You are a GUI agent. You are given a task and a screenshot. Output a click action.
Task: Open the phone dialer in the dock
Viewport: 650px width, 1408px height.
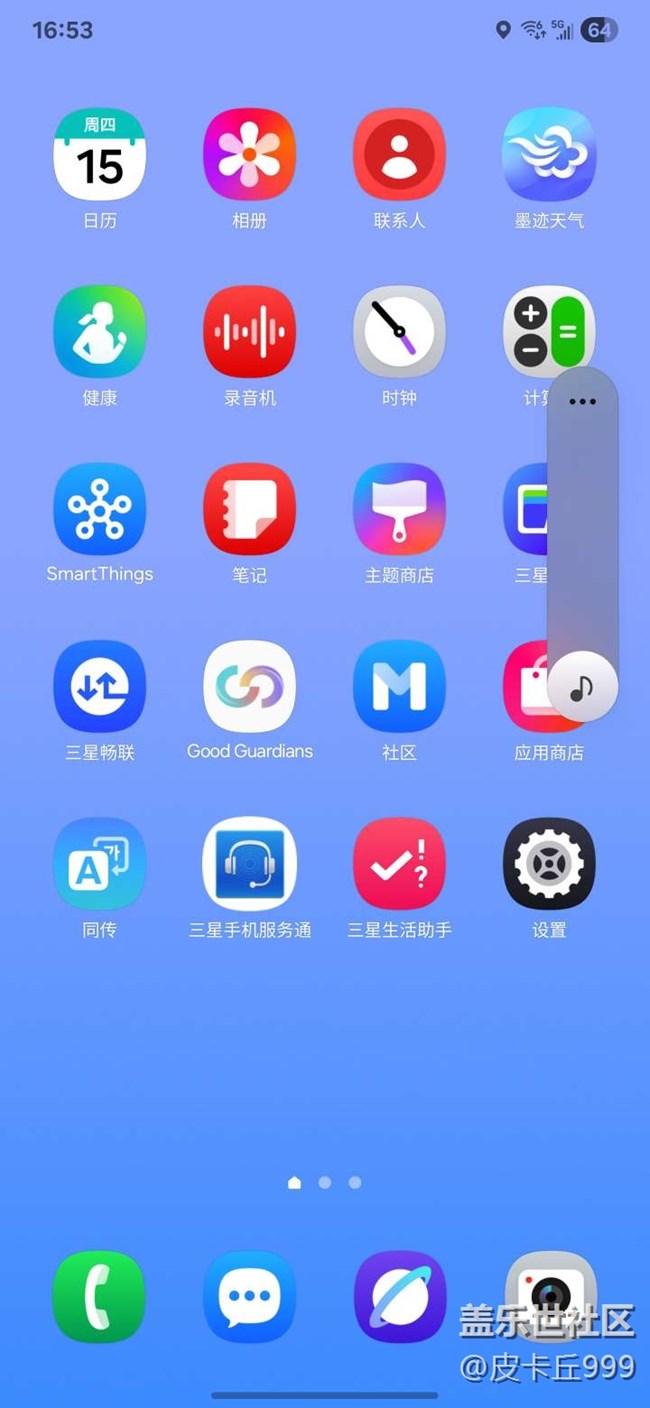[x=99, y=1296]
